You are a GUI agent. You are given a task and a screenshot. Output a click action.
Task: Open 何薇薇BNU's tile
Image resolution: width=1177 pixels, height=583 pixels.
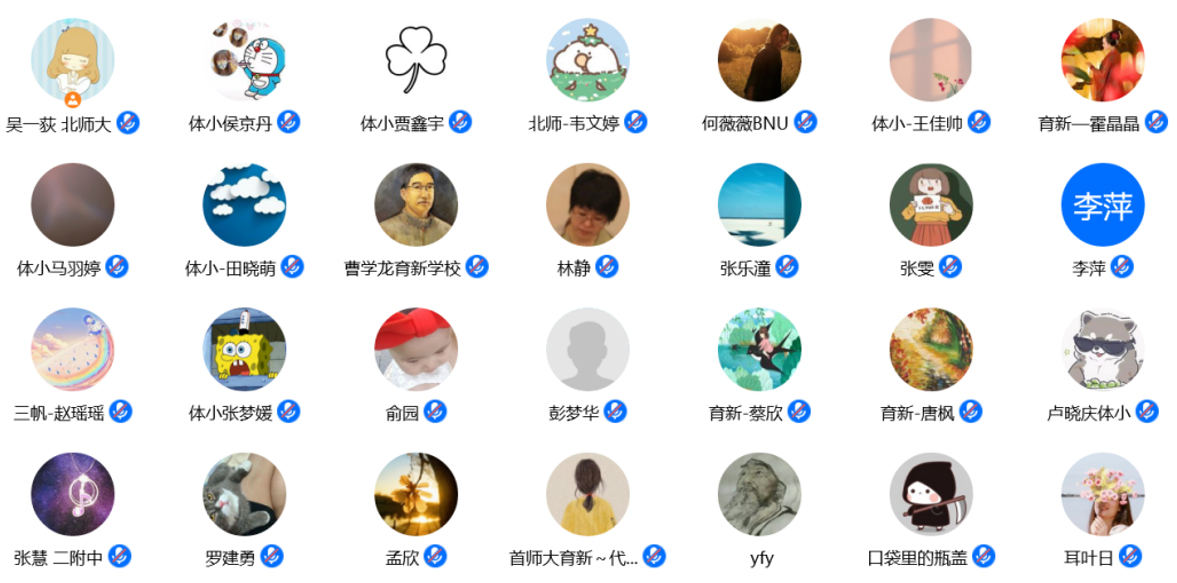pyautogui.click(x=760, y=60)
